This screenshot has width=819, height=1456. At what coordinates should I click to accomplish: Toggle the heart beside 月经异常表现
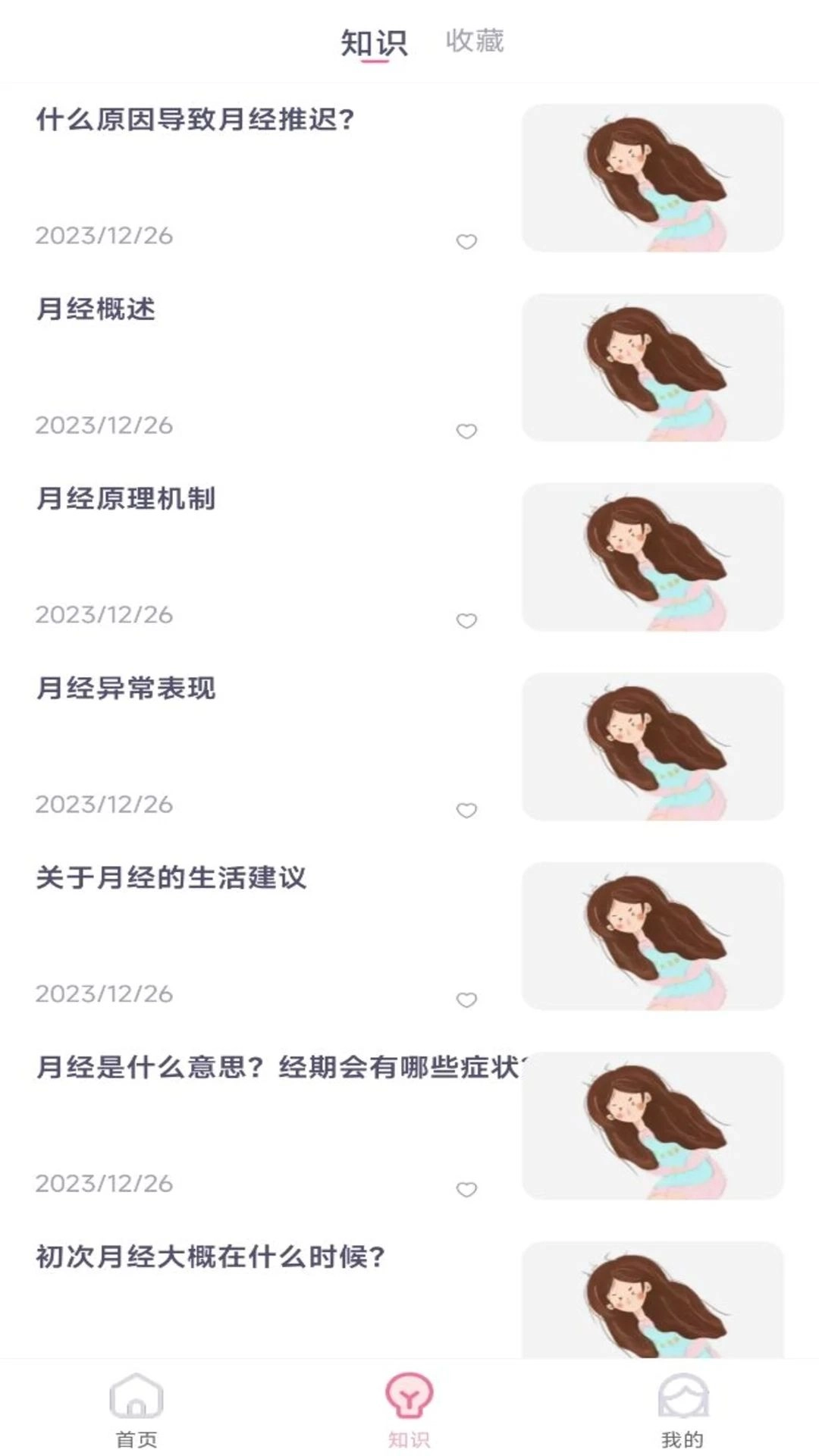[x=466, y=808]
